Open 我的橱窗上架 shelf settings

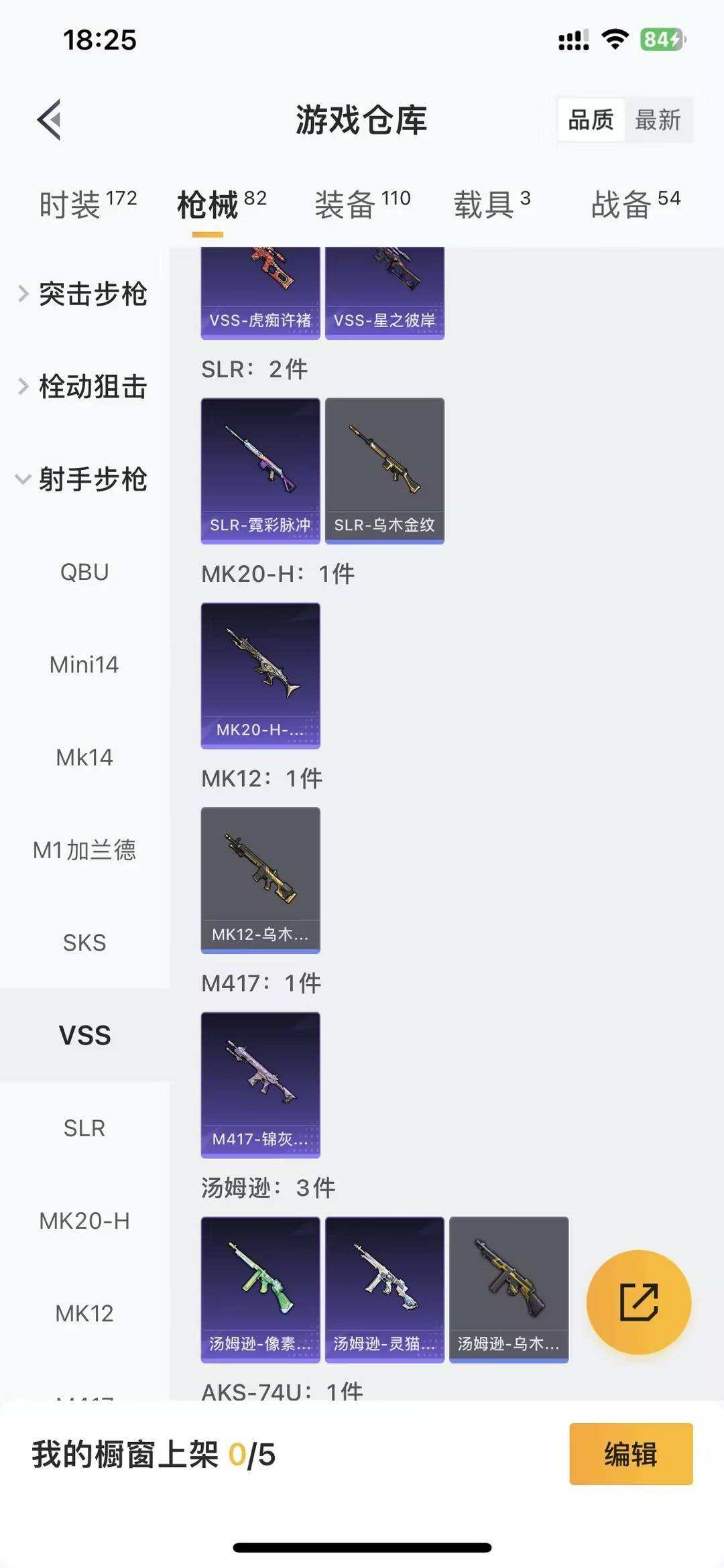coord(154,1455)
